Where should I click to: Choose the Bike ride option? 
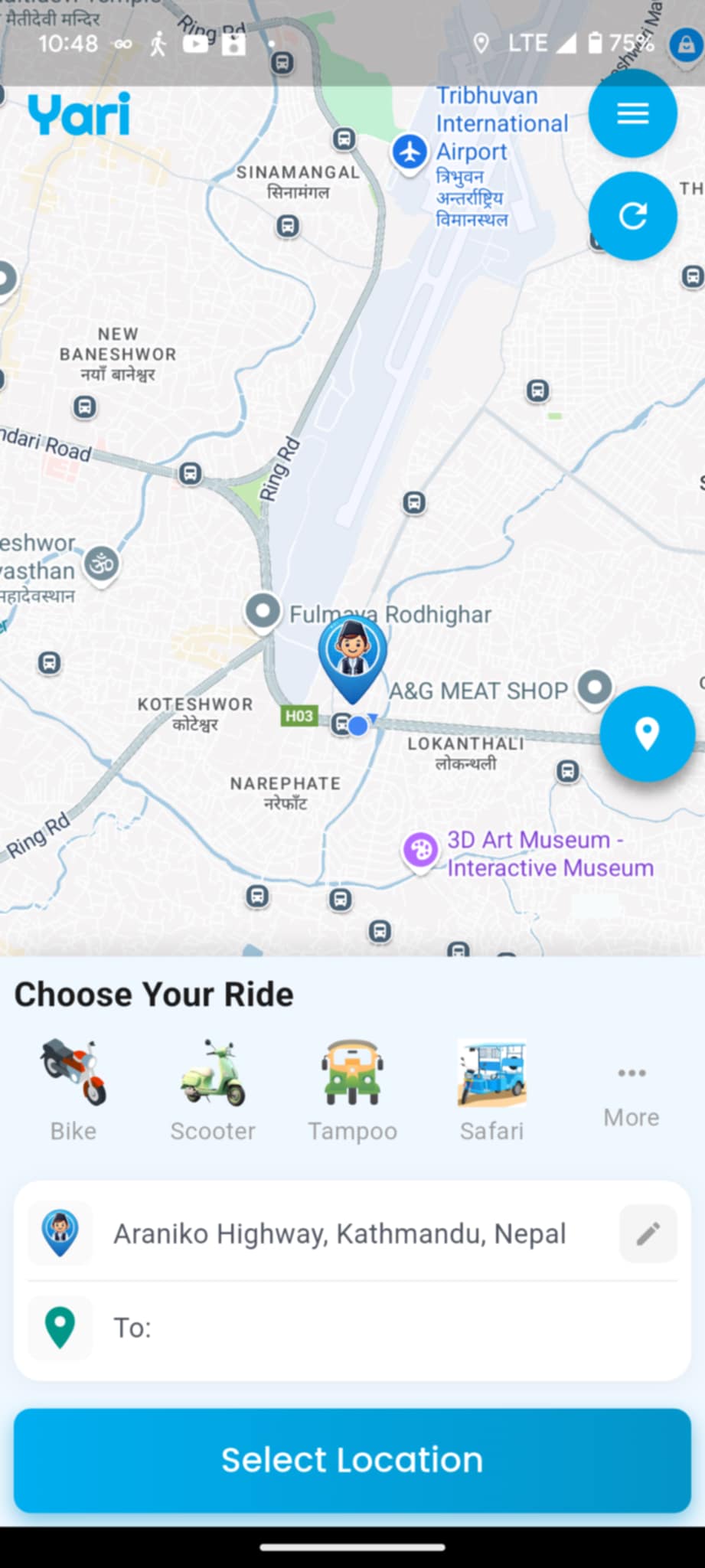[73, 1090]
